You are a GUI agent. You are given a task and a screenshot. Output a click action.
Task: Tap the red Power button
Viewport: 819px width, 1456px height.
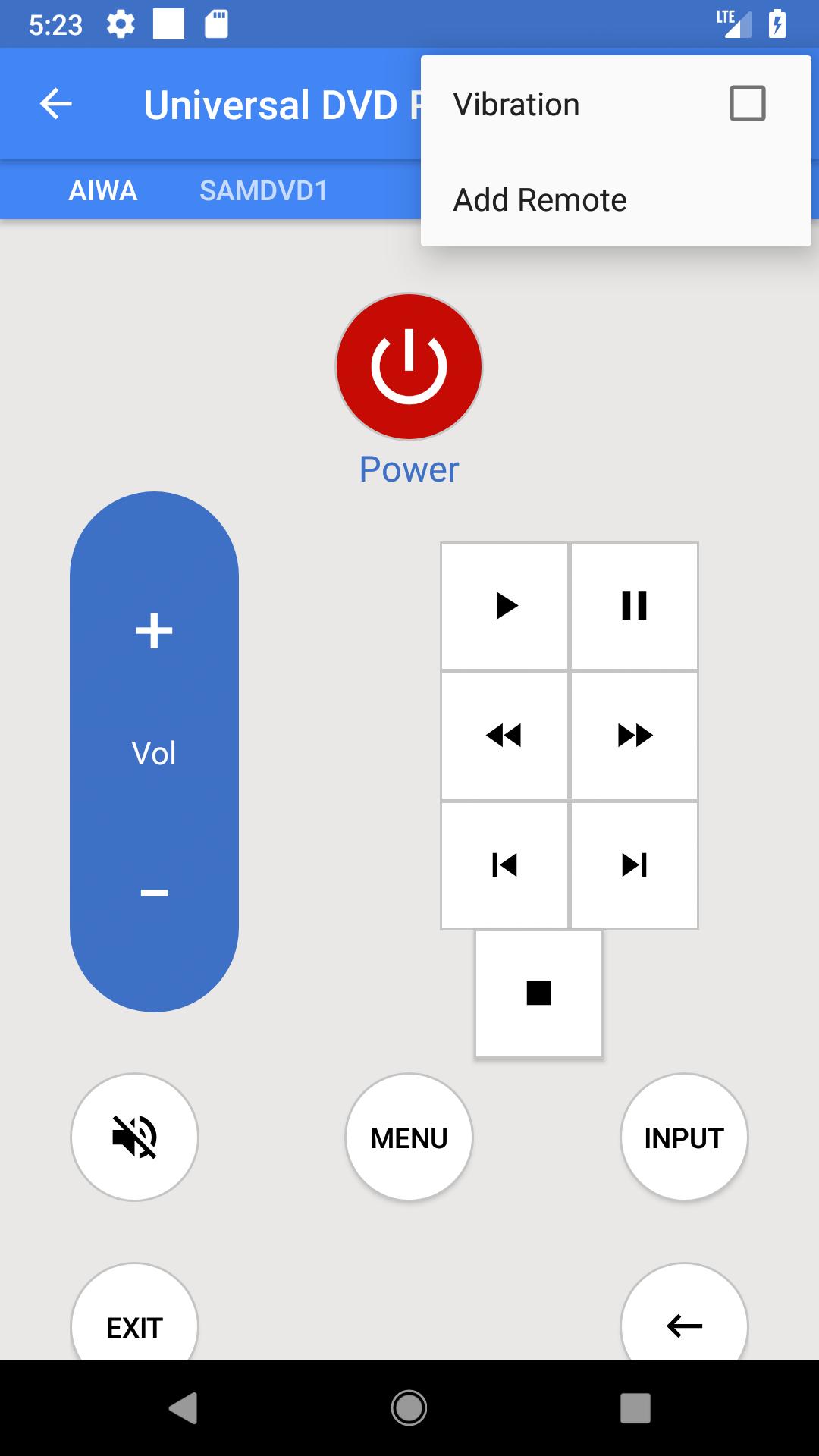pos(409,366)
